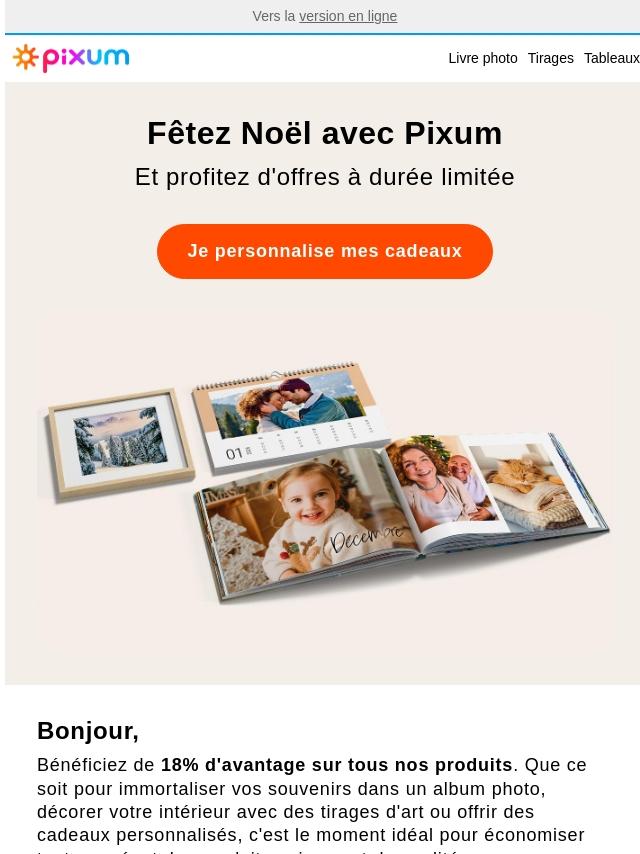This screenshot has width=640, height=854.
Task: Open the Livre photo category
Action: coord(482,58)
